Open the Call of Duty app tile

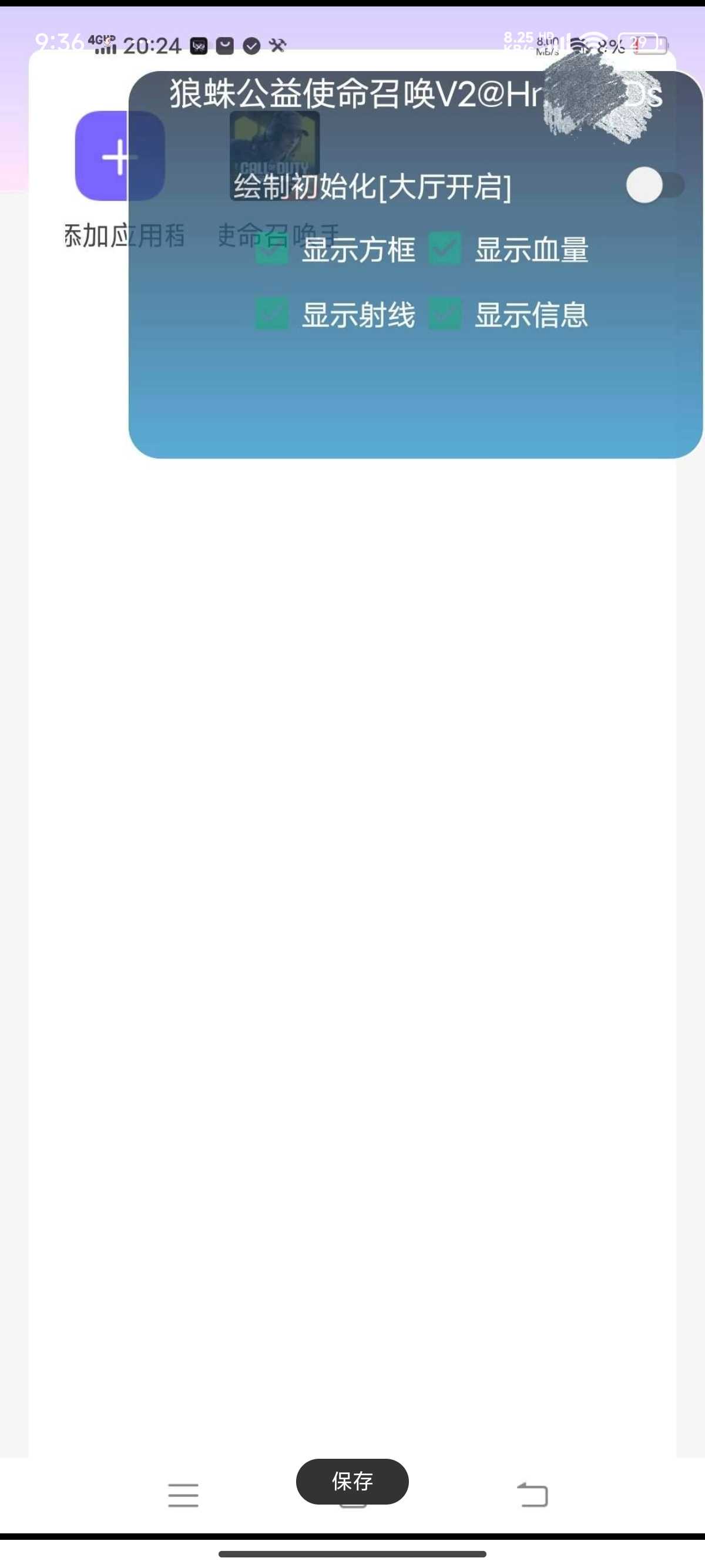pyautogui.click(x=274, y=156)
